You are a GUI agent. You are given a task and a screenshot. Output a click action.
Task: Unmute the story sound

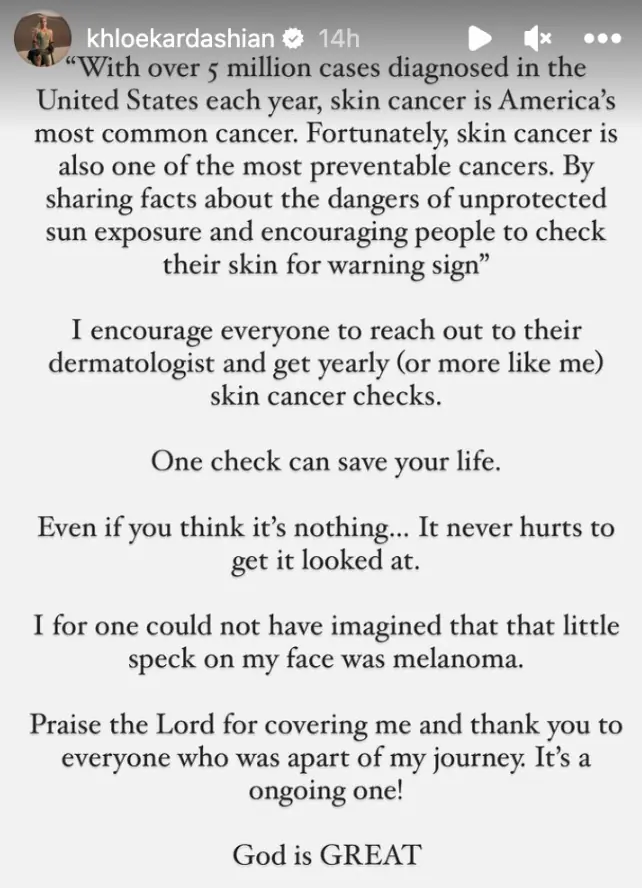[537, 38]
